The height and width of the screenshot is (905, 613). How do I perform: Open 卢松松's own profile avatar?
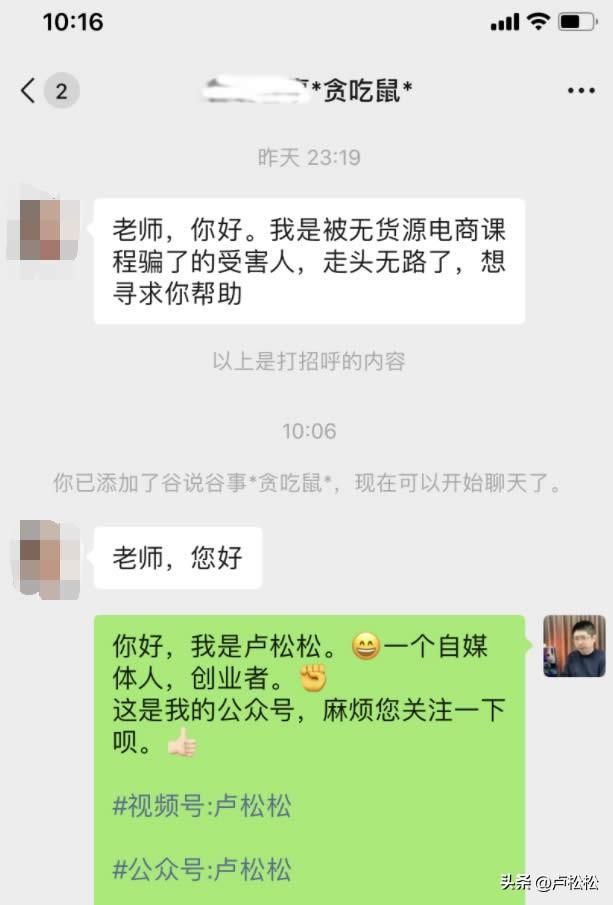[x=574, y=646]
